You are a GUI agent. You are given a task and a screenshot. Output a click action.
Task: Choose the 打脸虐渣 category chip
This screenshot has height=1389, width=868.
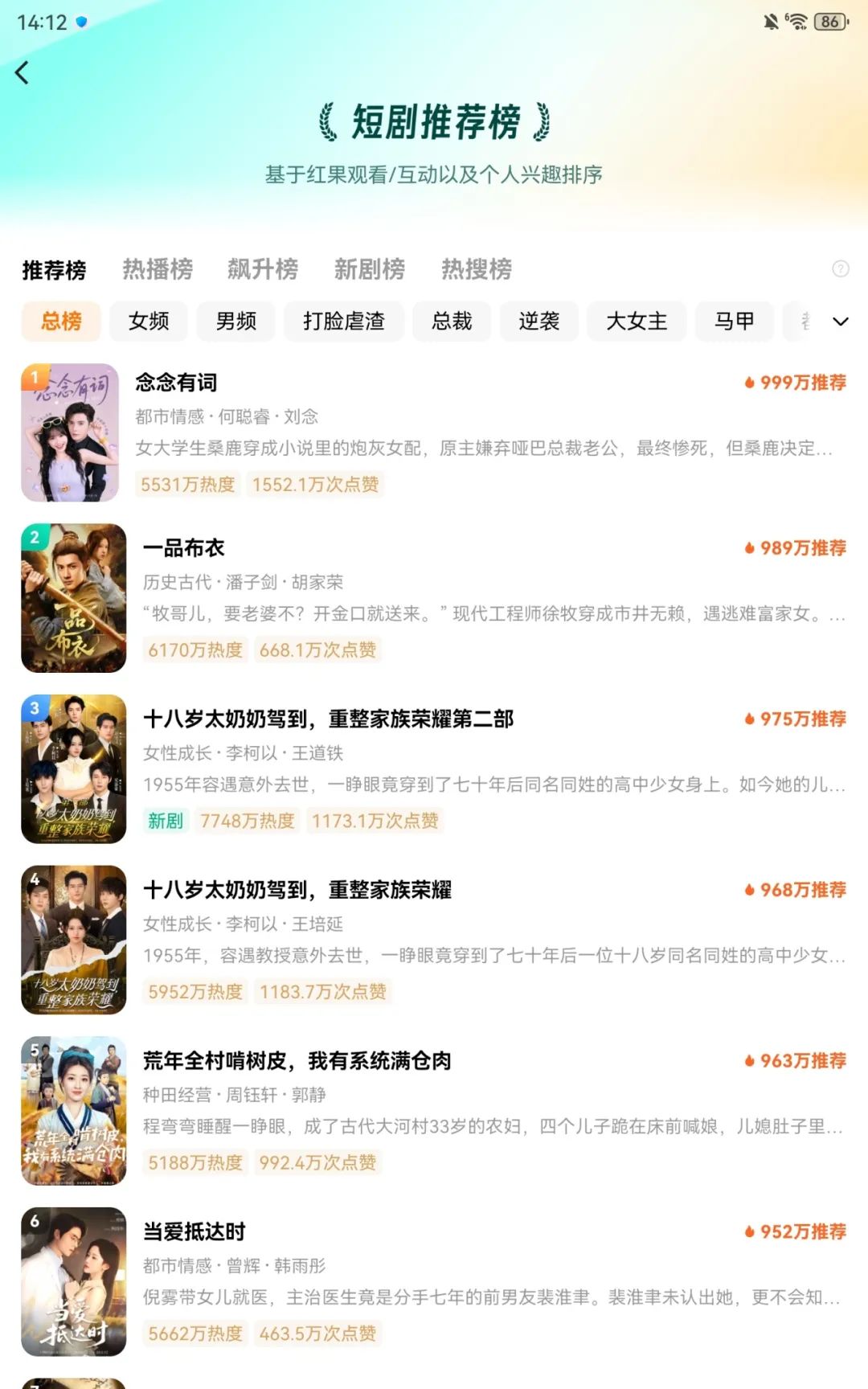click(344, 322)
